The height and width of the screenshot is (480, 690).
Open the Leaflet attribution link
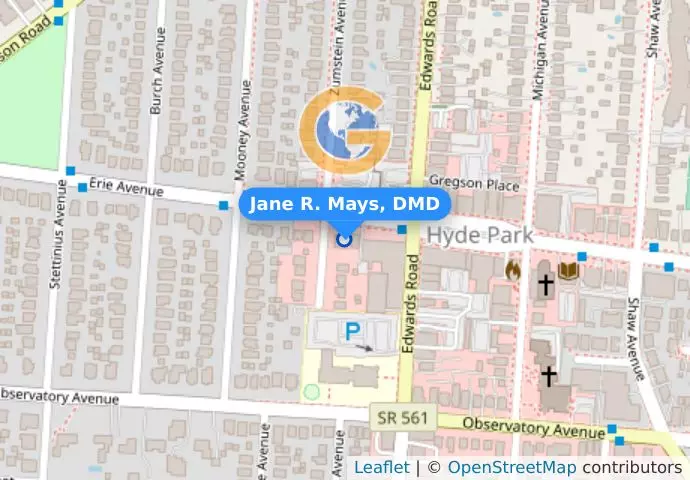[x=381, y=468]
